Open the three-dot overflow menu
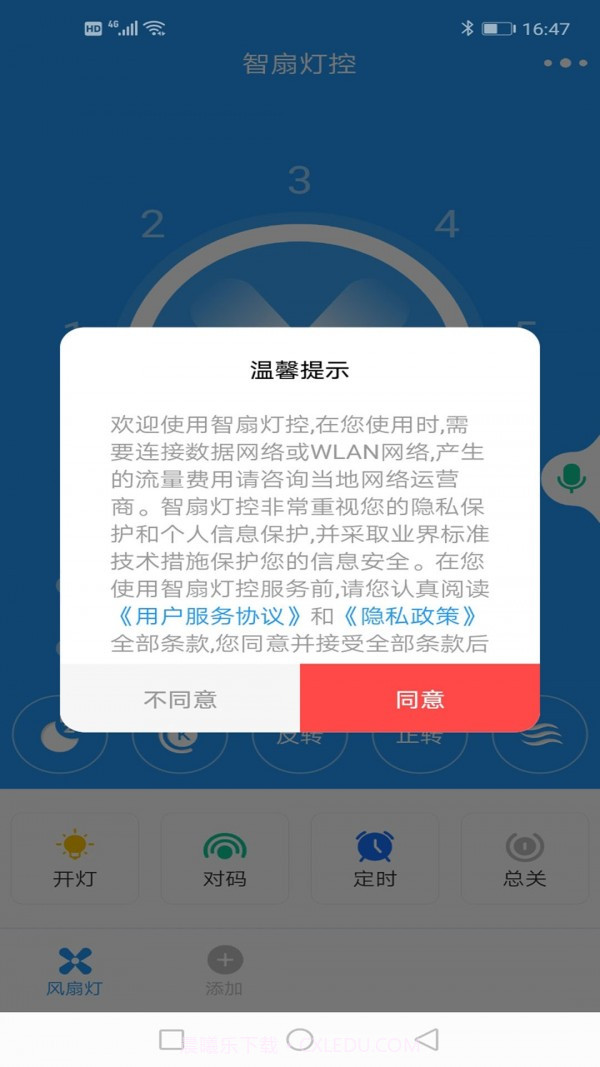This screenshot has height=1067, width=600. click(x=566, y=63)
